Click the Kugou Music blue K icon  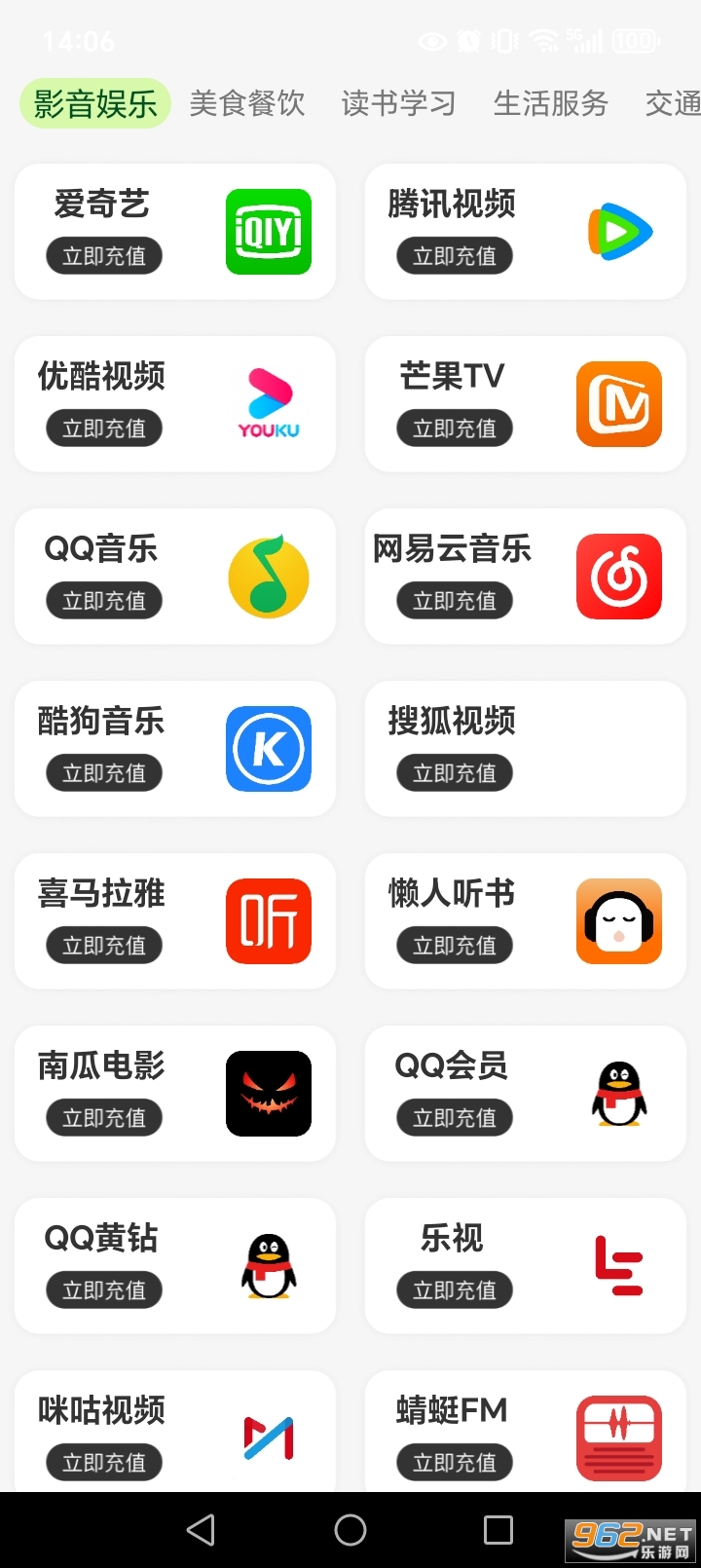coord(268,748)
